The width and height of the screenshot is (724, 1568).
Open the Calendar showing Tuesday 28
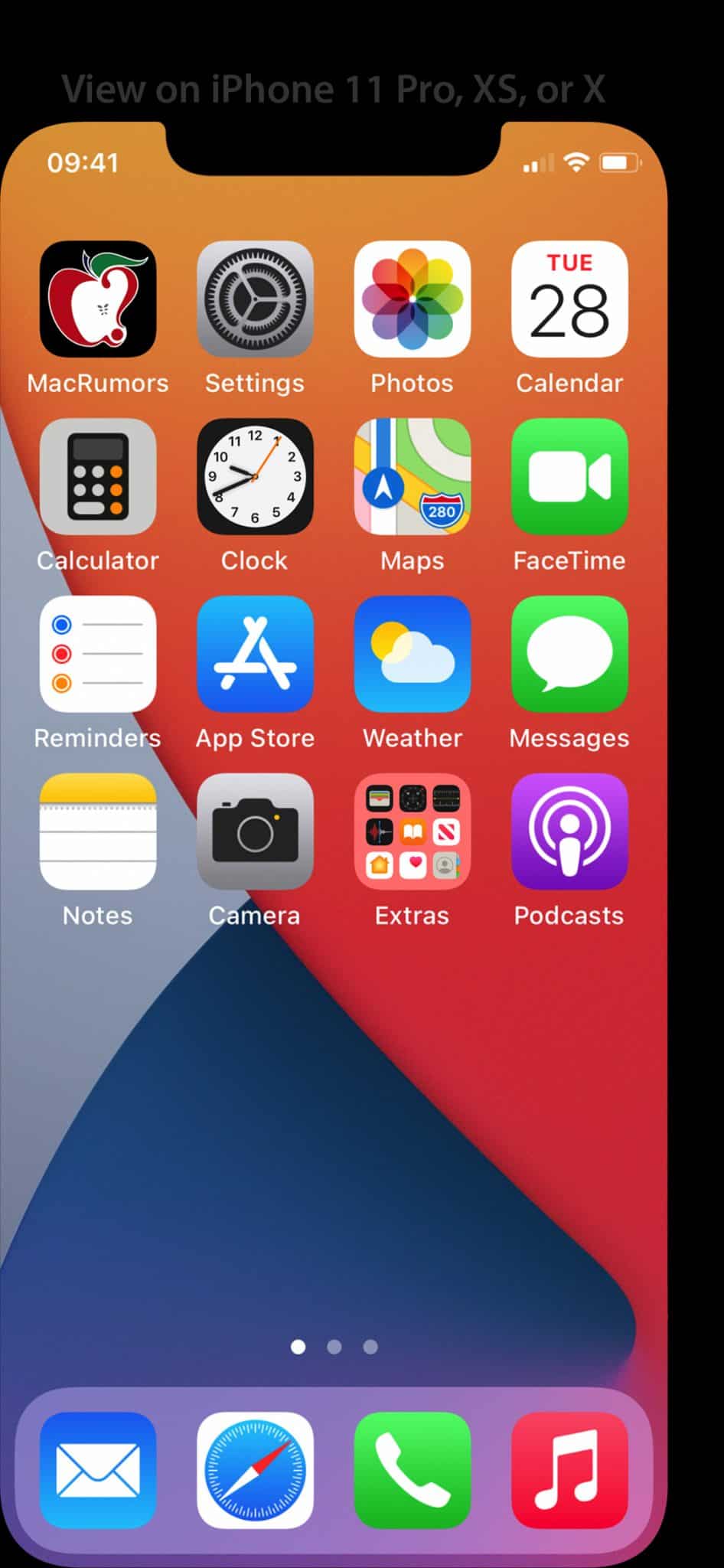569,300
